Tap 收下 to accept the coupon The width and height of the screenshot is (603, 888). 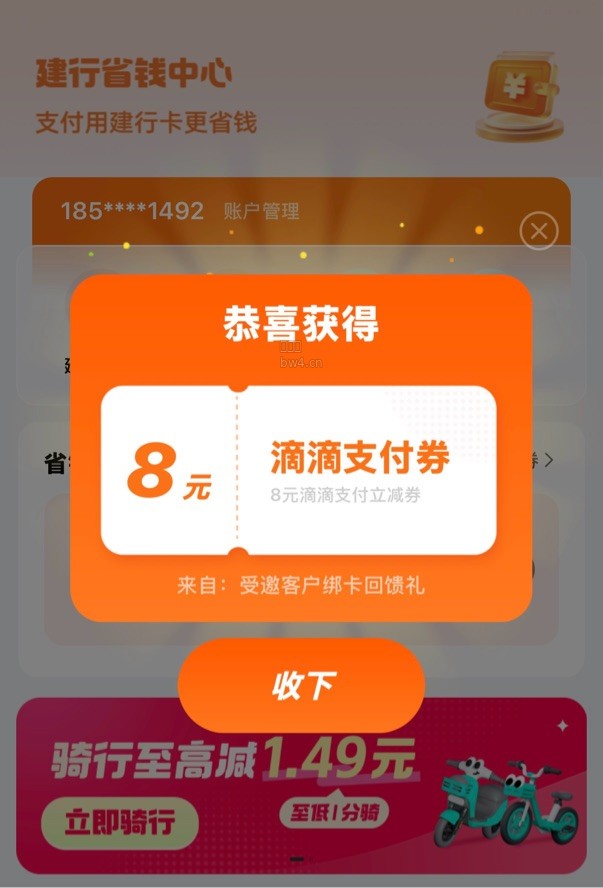[301, 685]
